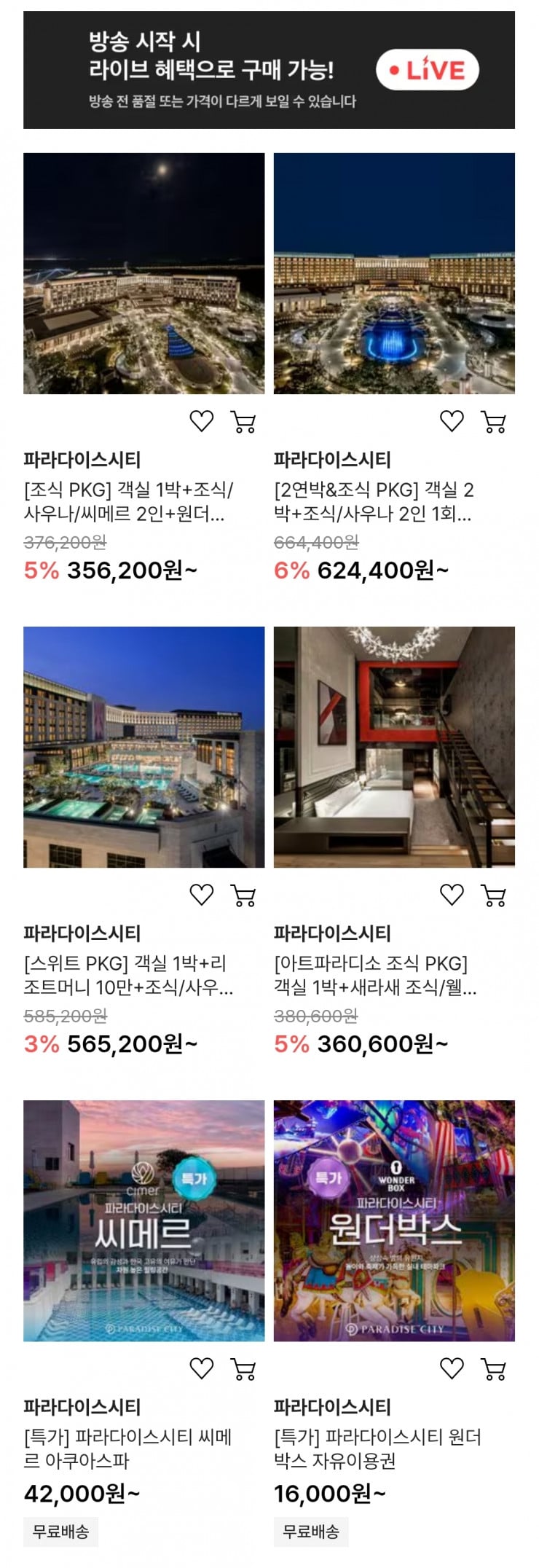
Task: Like the 스위트 PKG package
Action: (x=202, y=895)
